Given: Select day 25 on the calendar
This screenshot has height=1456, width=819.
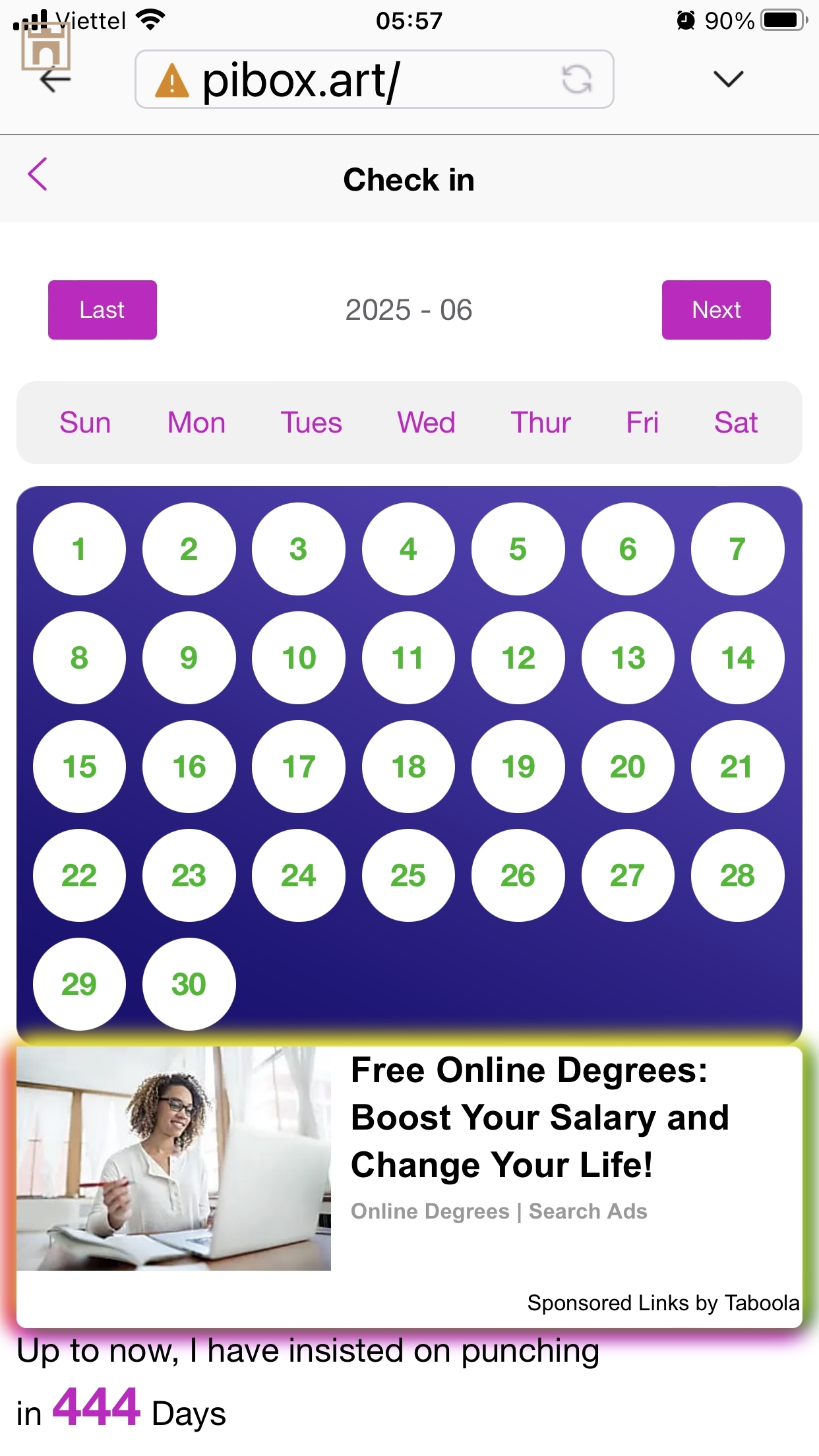Looking at the screenshot, I should tap(408, 876).
